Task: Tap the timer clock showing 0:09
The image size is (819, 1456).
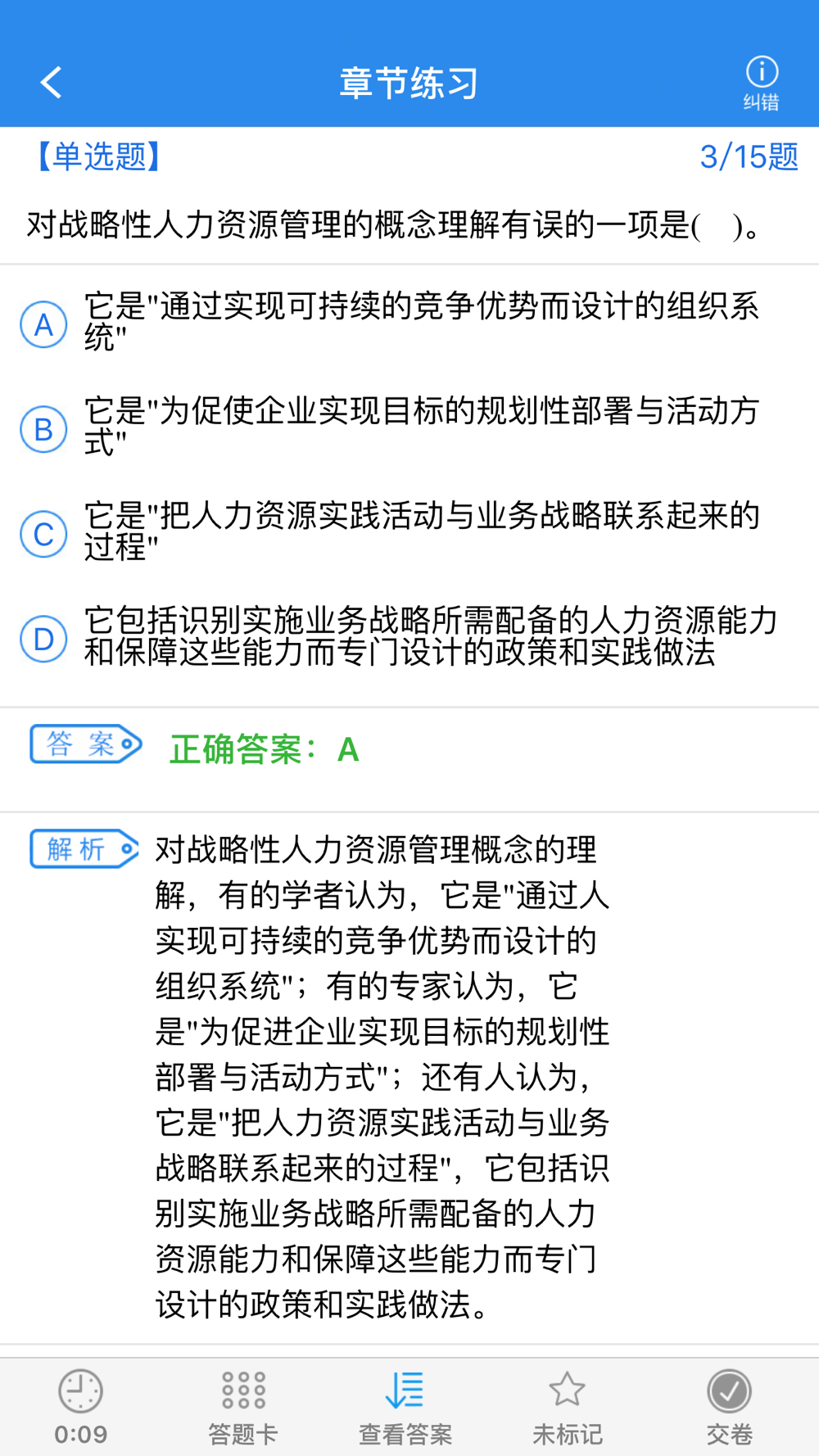Action: click(x=80, y=1407)
